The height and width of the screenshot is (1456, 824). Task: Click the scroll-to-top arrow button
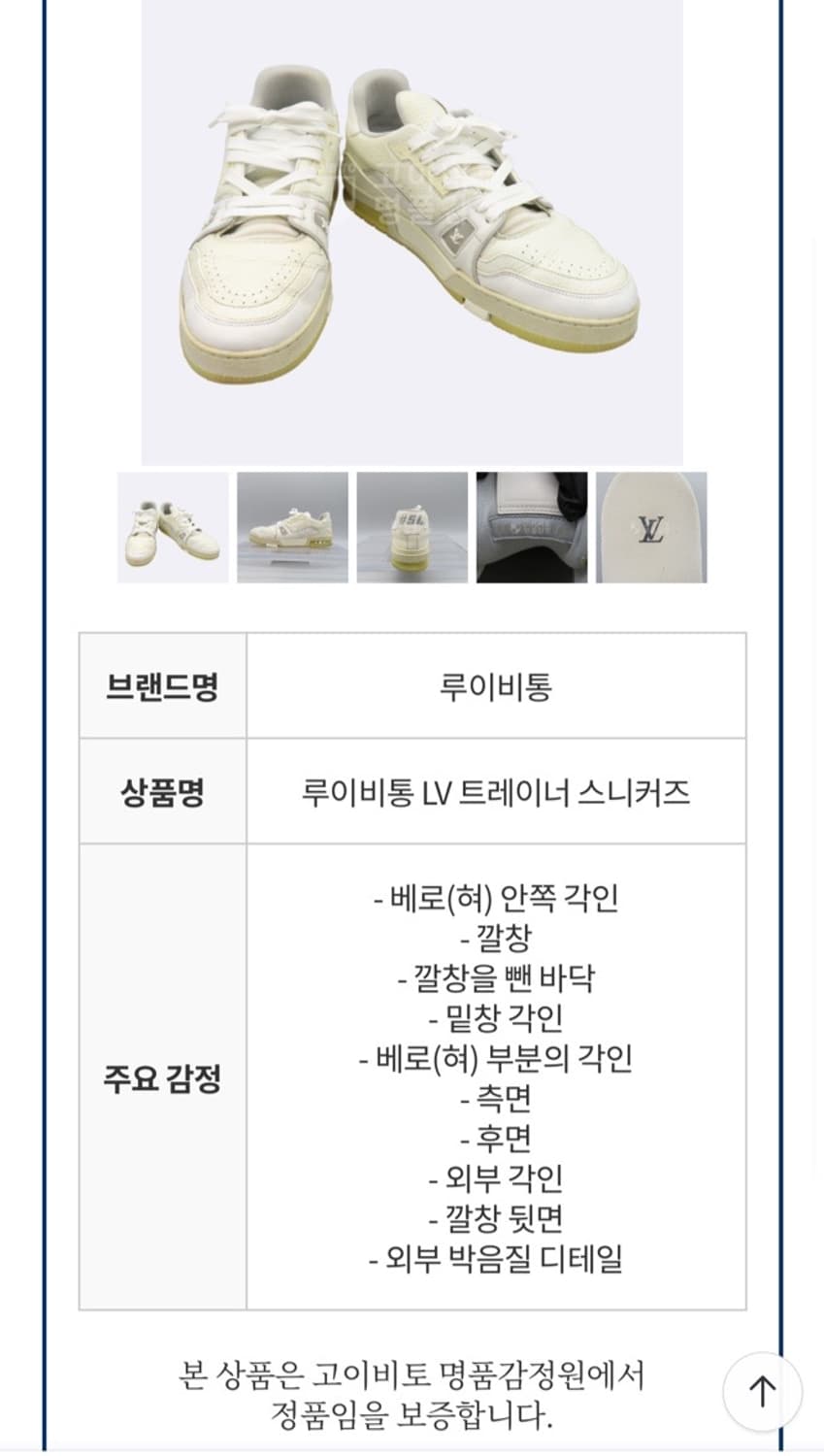pyautogui.click(x=762, y=1391)
